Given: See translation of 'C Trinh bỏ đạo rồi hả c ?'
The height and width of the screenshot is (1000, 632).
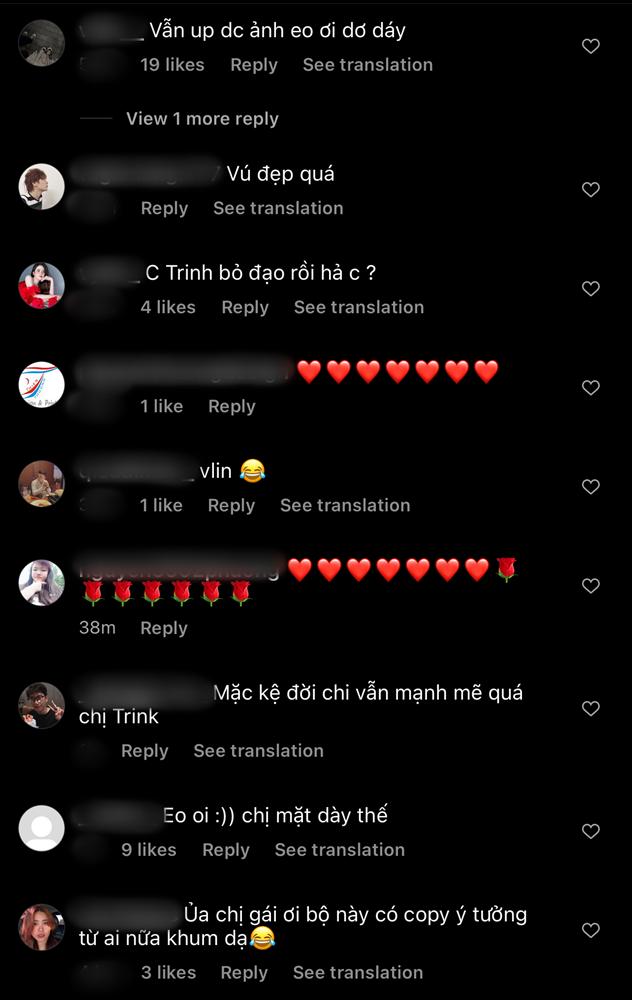Looking at the screenshot, I should tap(358, 307).
